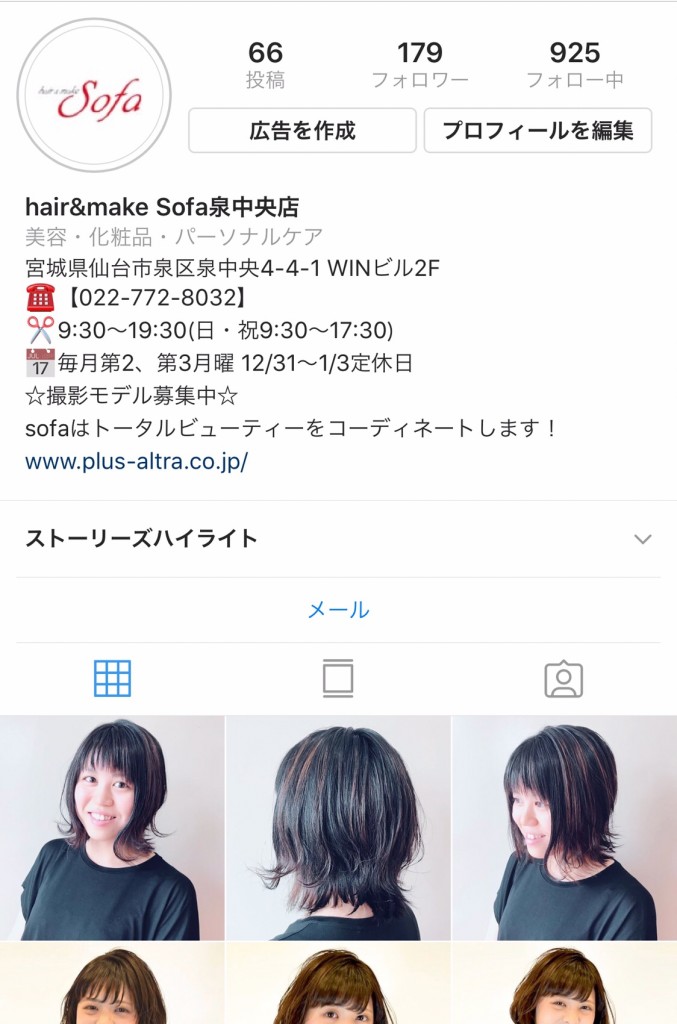
Task: Open the post showing the side-profile hairstyle
Action: point(565,827)
